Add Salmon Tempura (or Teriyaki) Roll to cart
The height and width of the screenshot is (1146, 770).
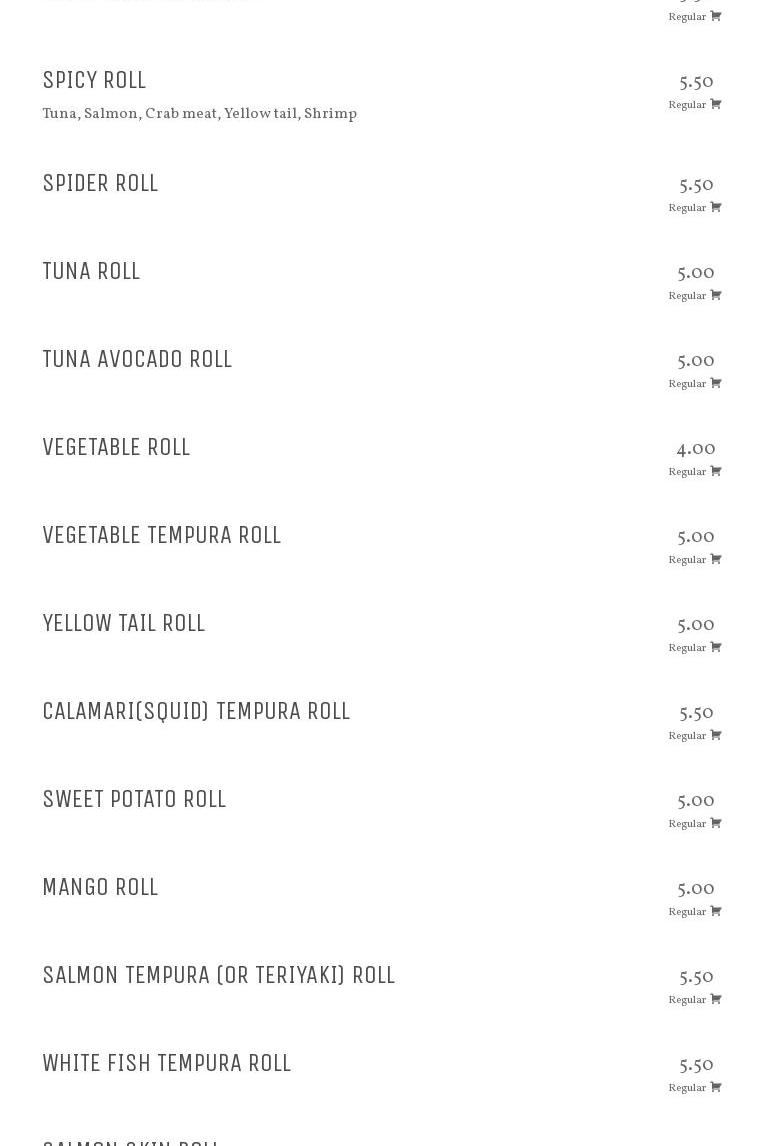(x=715, y=999)
